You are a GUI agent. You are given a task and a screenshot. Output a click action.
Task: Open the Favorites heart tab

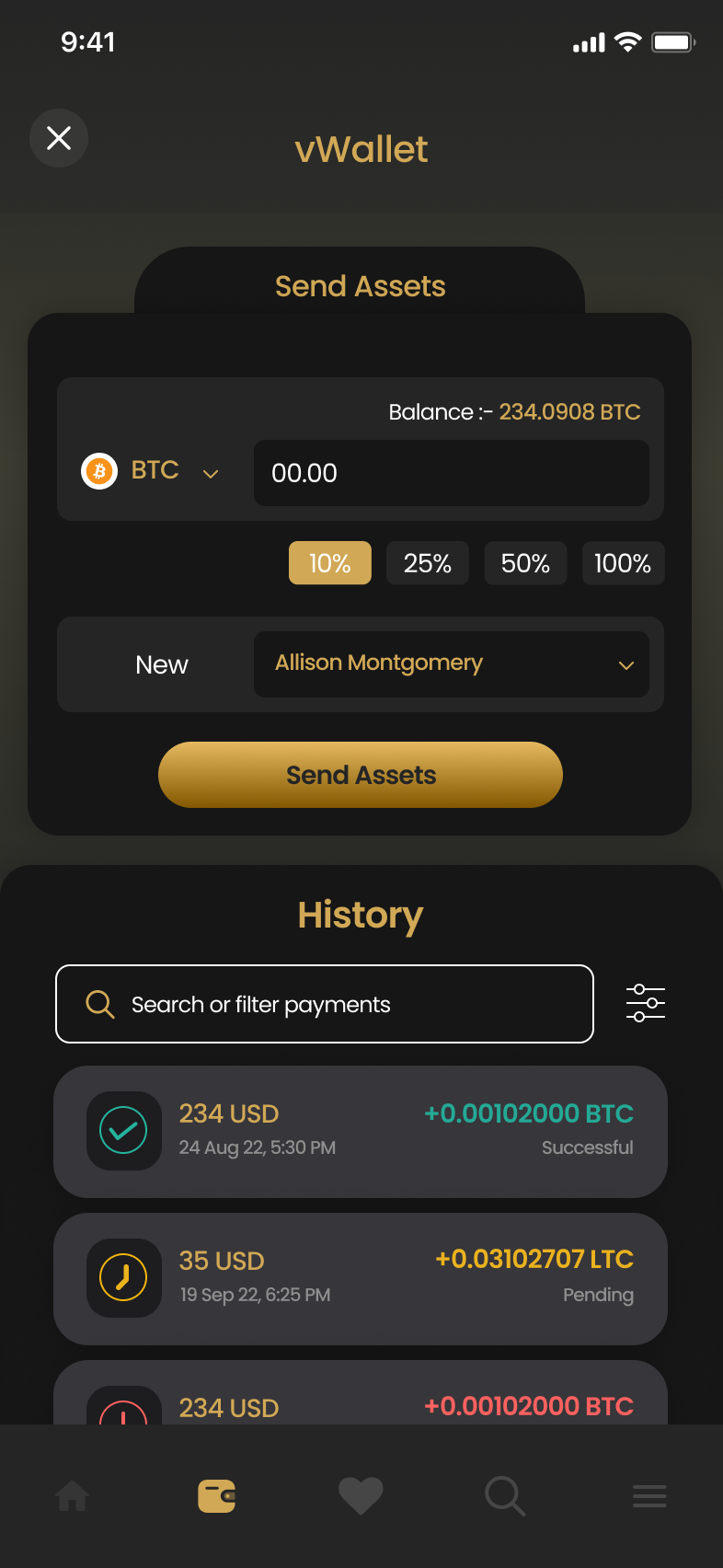[x=361, y=1496]
